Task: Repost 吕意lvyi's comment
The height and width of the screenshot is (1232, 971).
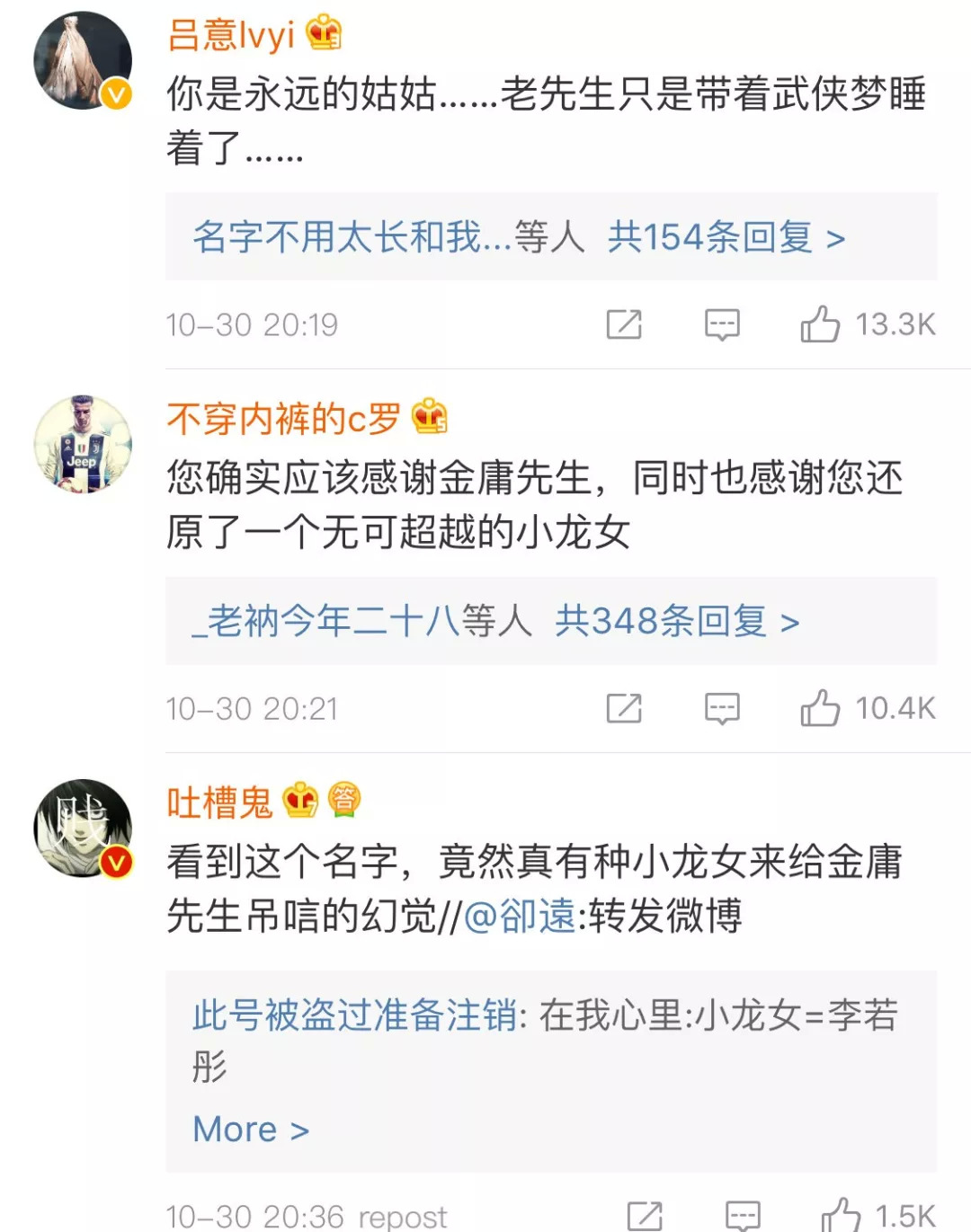Action: pyautogui.click(x=624, y=324)
